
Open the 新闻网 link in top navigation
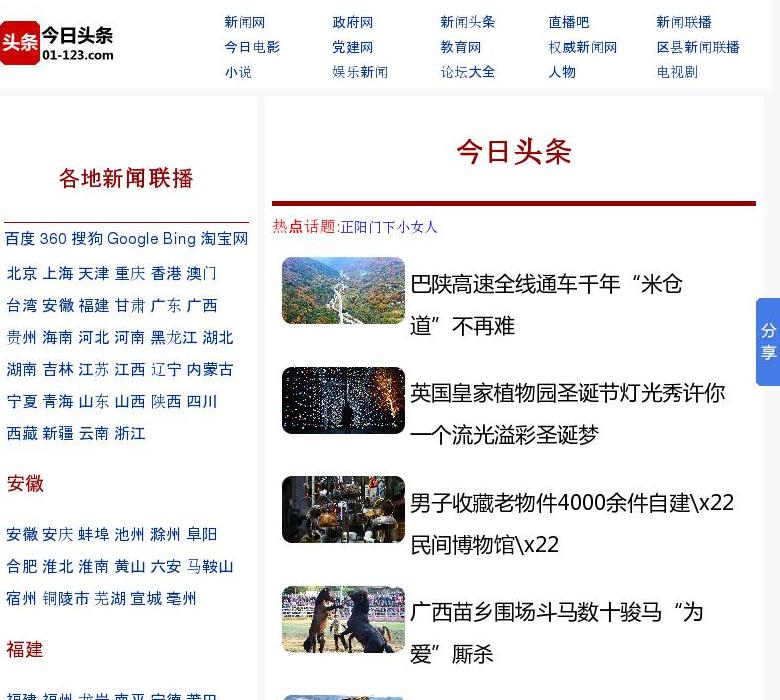pos(244,22)
